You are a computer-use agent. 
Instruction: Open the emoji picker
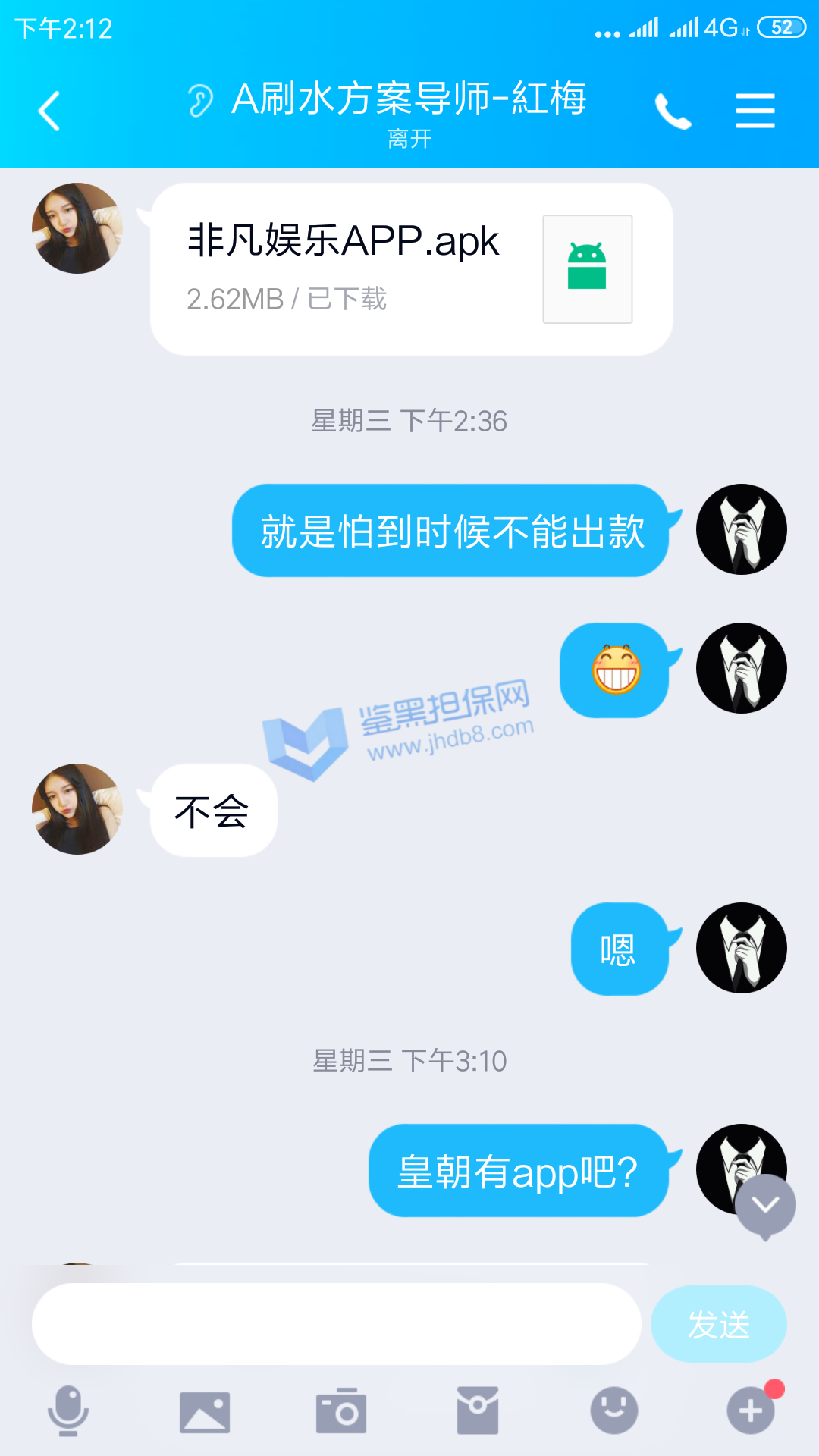613,1411
